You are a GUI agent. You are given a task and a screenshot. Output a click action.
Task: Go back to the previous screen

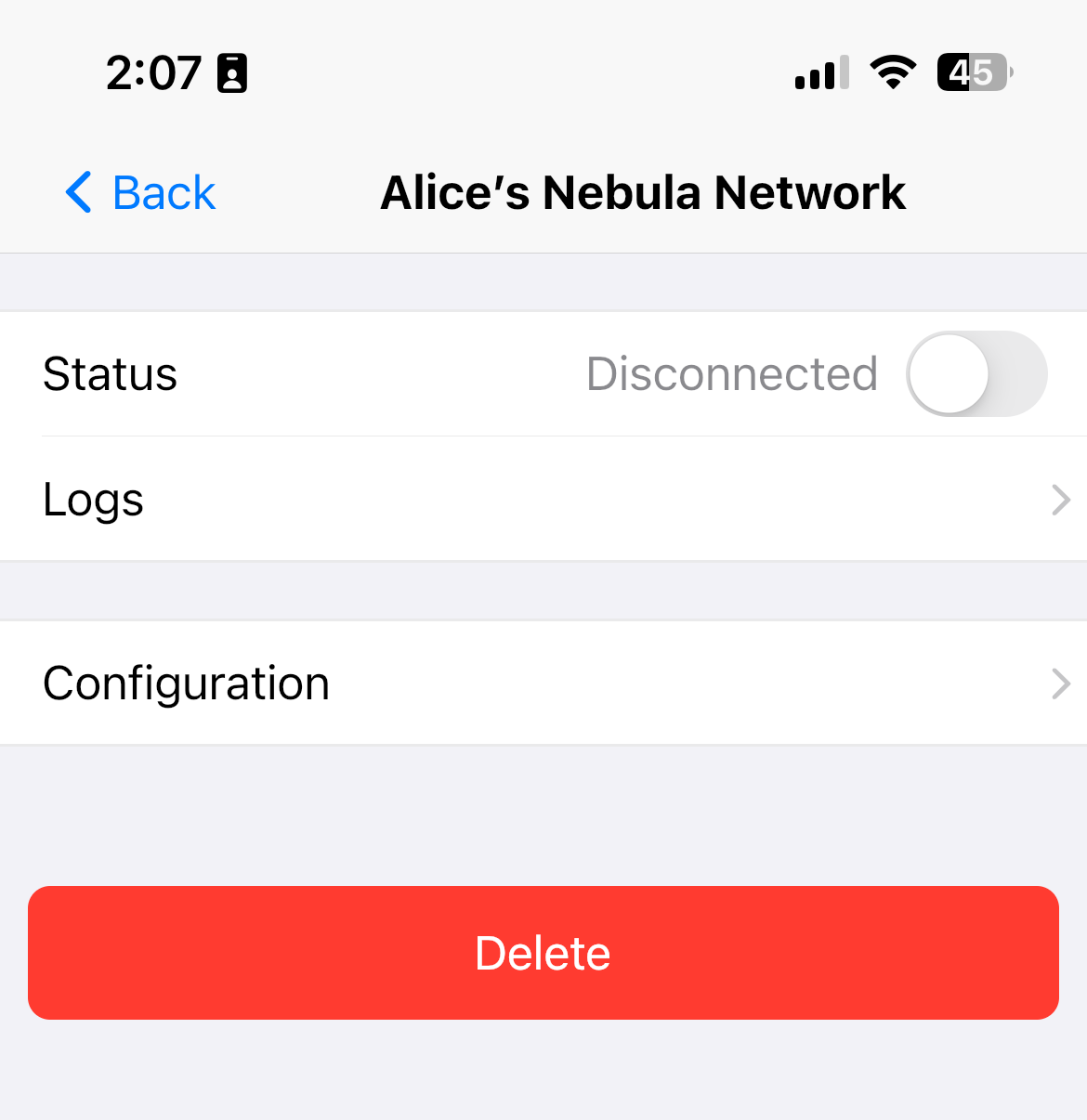coord(141,193)
